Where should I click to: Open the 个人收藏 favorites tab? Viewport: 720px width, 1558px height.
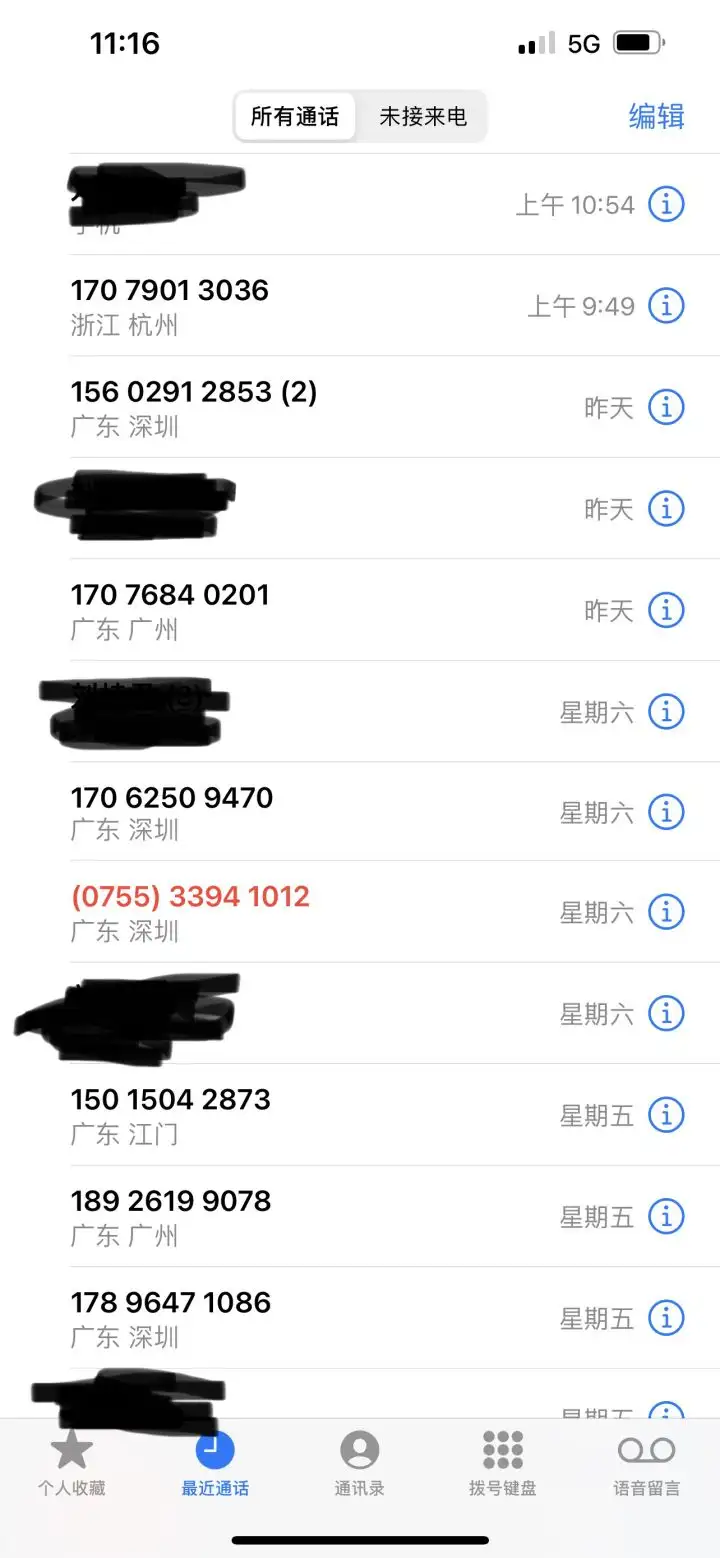pyautogui.click(x=72, y=1462)
